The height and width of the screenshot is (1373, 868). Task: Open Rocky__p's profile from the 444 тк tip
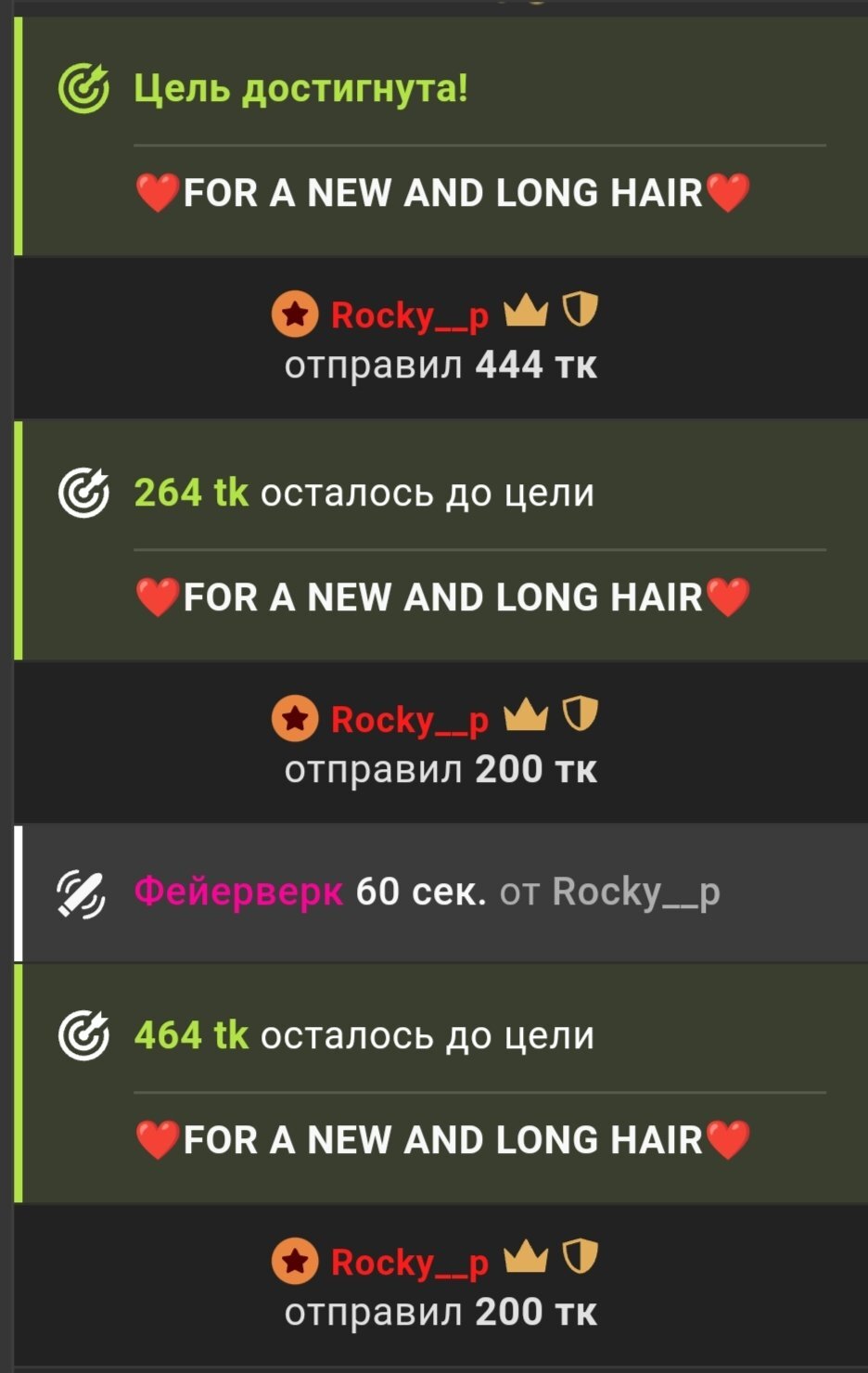pyautogui.click(x=409, y=315)
